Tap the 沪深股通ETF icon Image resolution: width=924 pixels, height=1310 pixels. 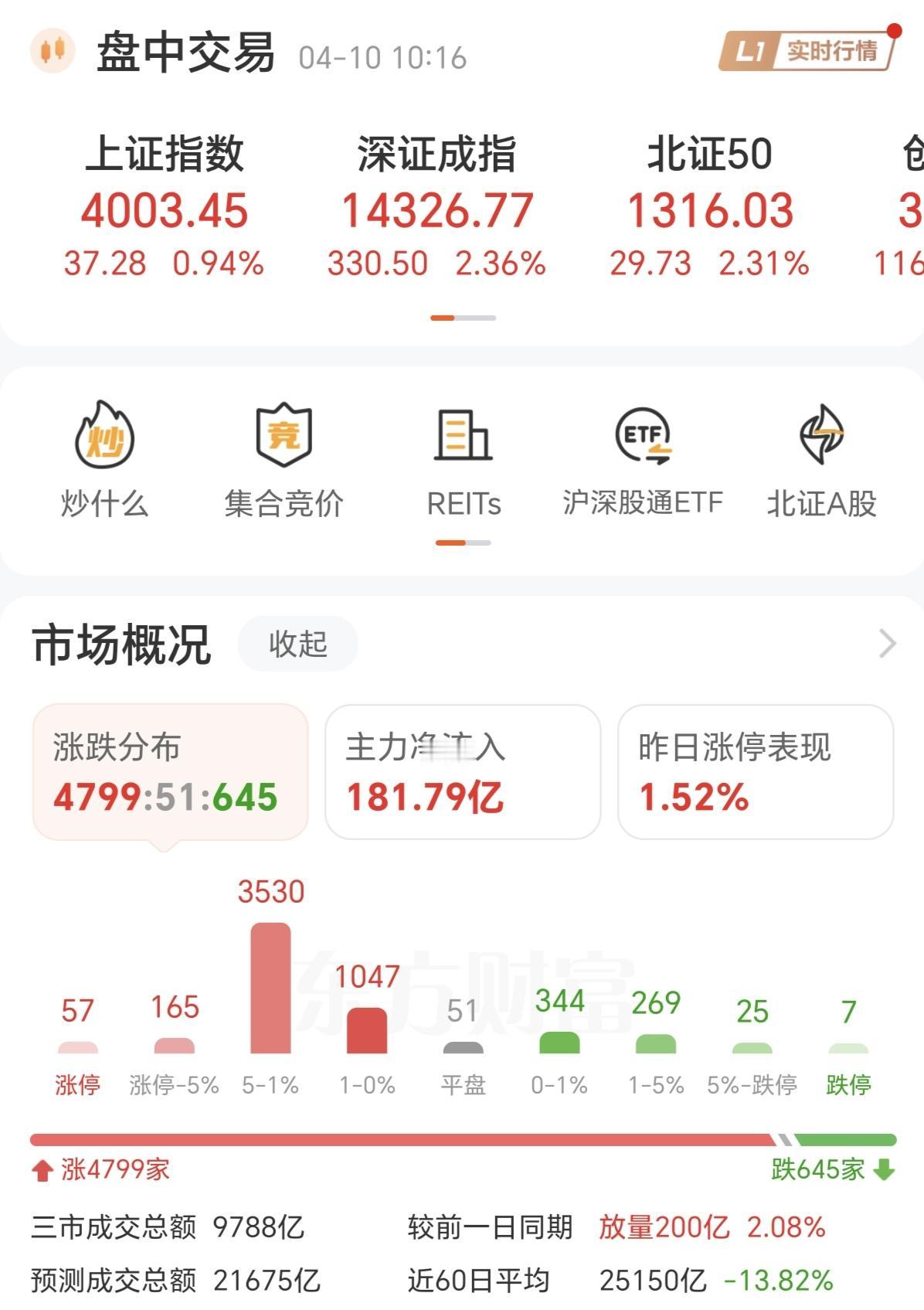tap(644, 438)
